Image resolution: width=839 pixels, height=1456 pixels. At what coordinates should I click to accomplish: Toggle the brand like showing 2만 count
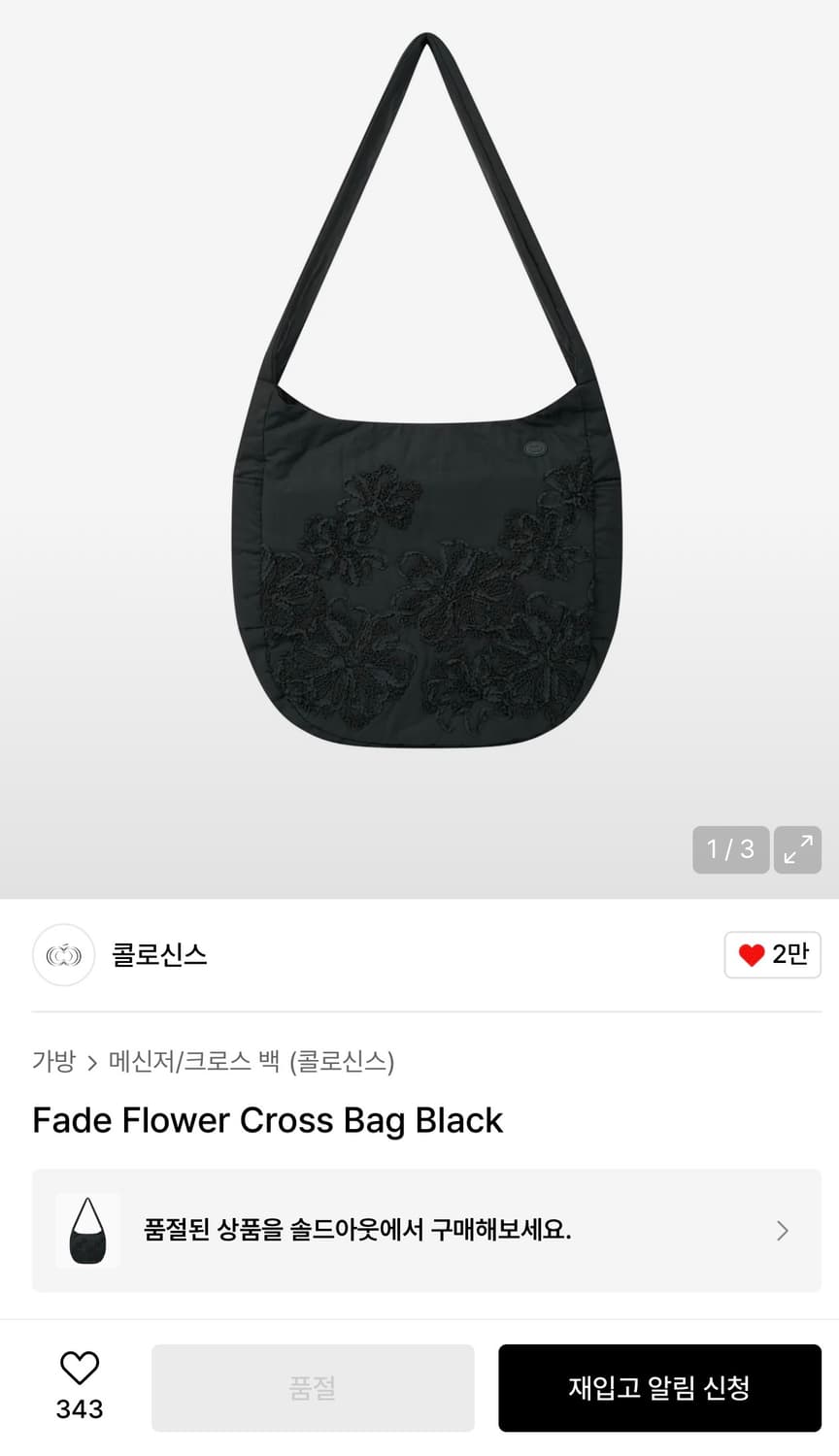[772, 955]
